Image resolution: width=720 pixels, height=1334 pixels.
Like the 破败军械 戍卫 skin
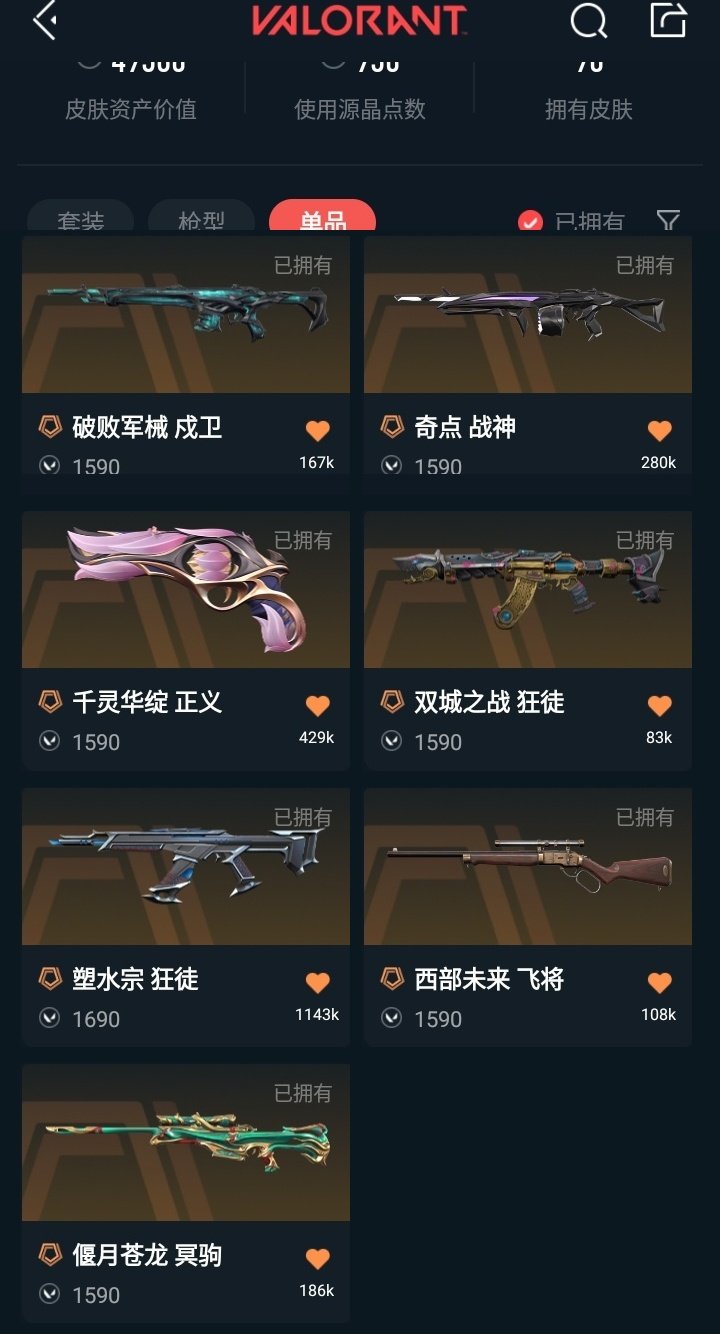(x=317, y=431)
